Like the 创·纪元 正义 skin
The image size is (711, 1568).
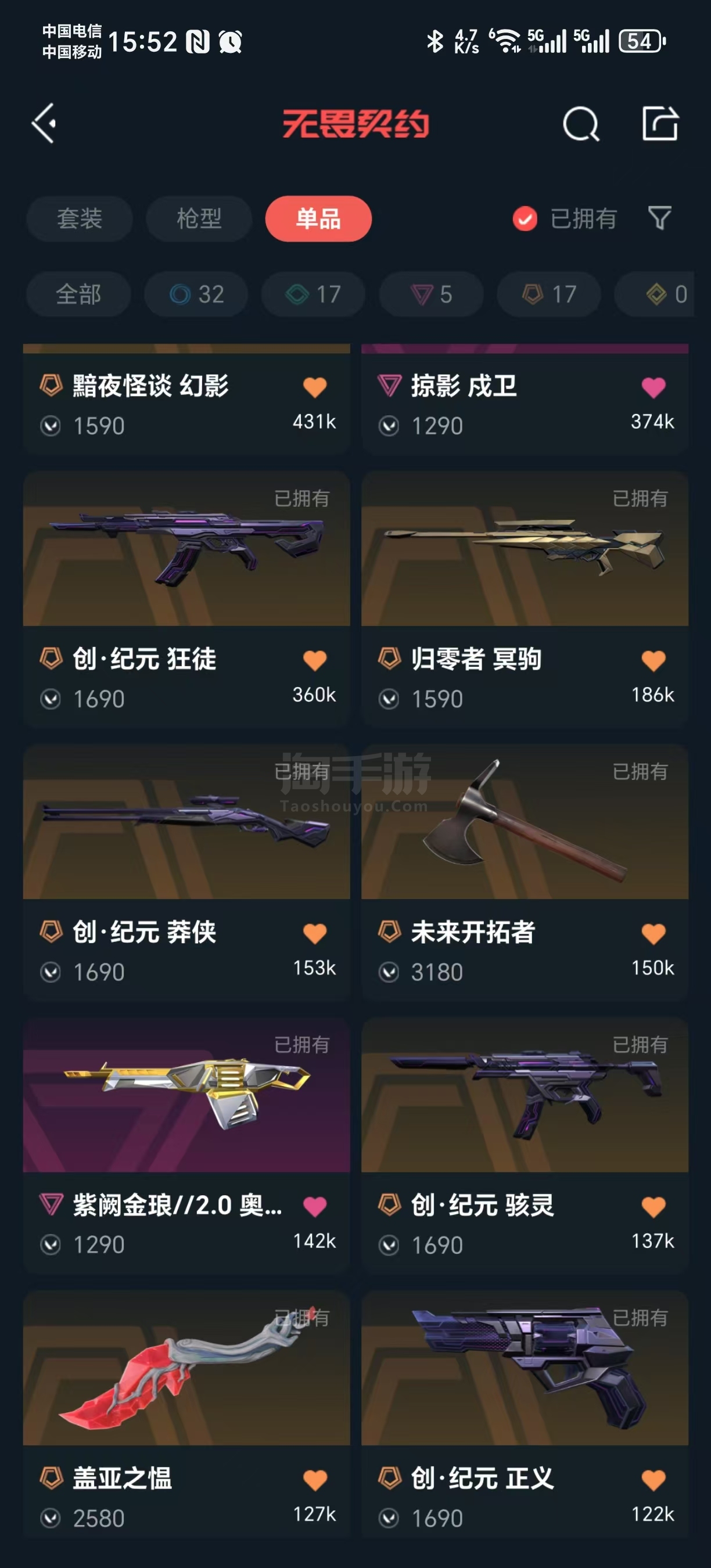(653, 1480)
